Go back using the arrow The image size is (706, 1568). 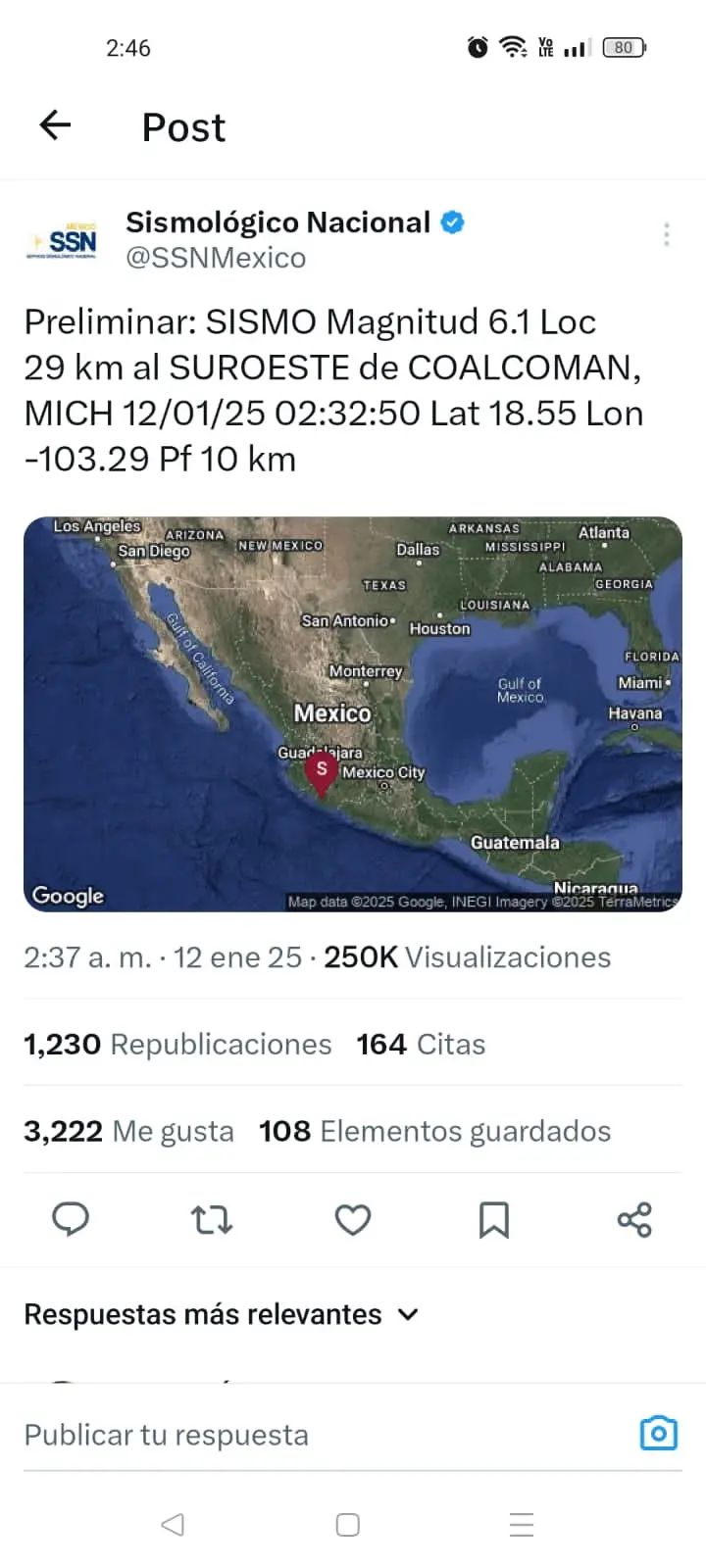(55, 125)
